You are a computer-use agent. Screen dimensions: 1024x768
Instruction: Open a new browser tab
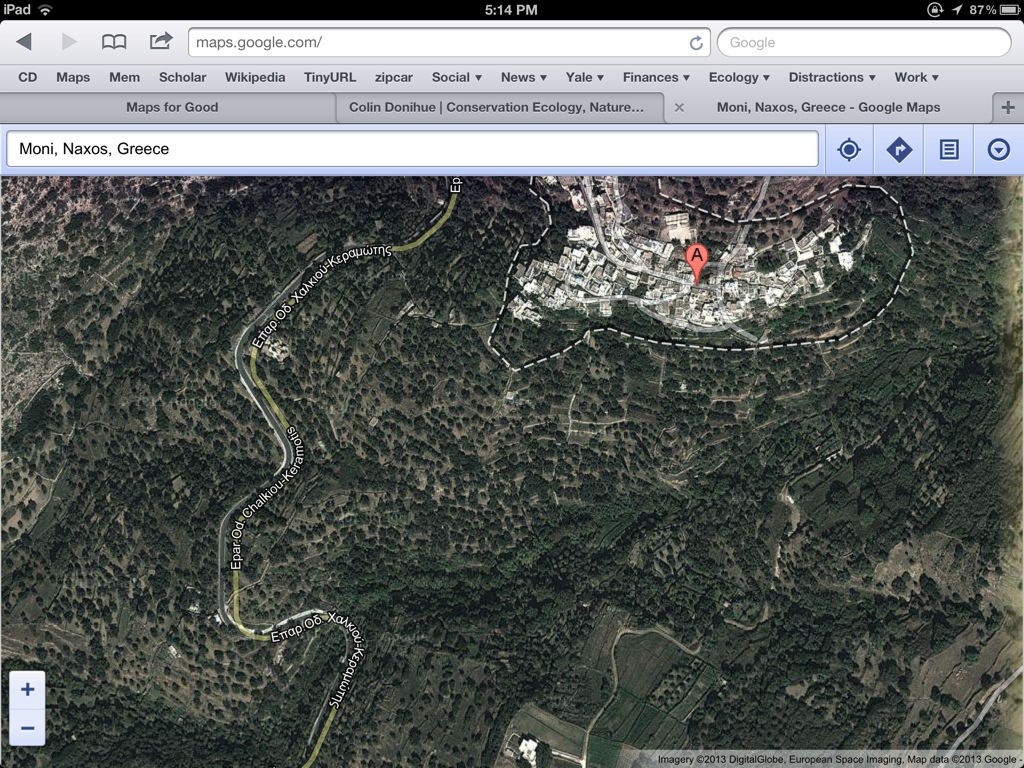tap(1007, 107)
